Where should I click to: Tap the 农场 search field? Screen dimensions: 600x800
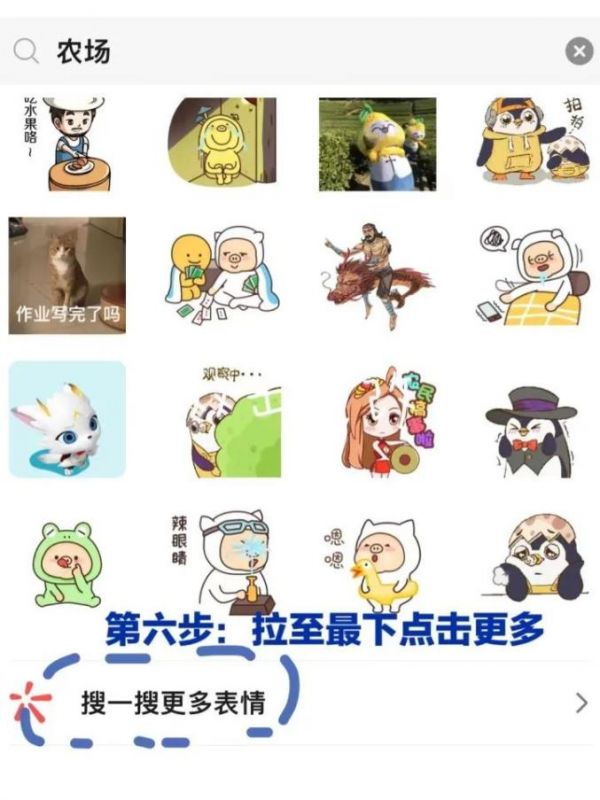(x=300, y=50)
